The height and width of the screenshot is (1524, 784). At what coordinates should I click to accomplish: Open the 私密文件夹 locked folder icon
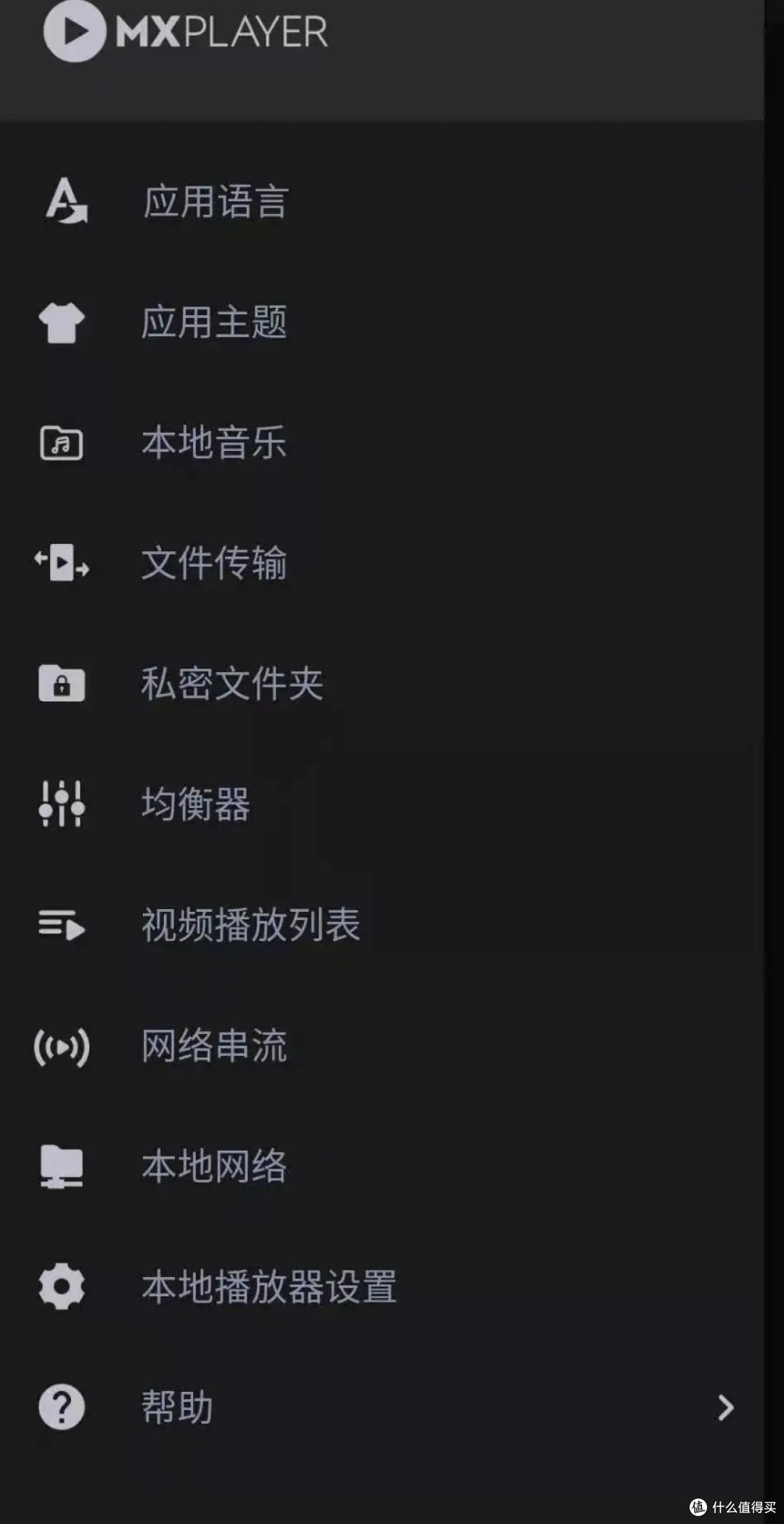pos(61,683)
